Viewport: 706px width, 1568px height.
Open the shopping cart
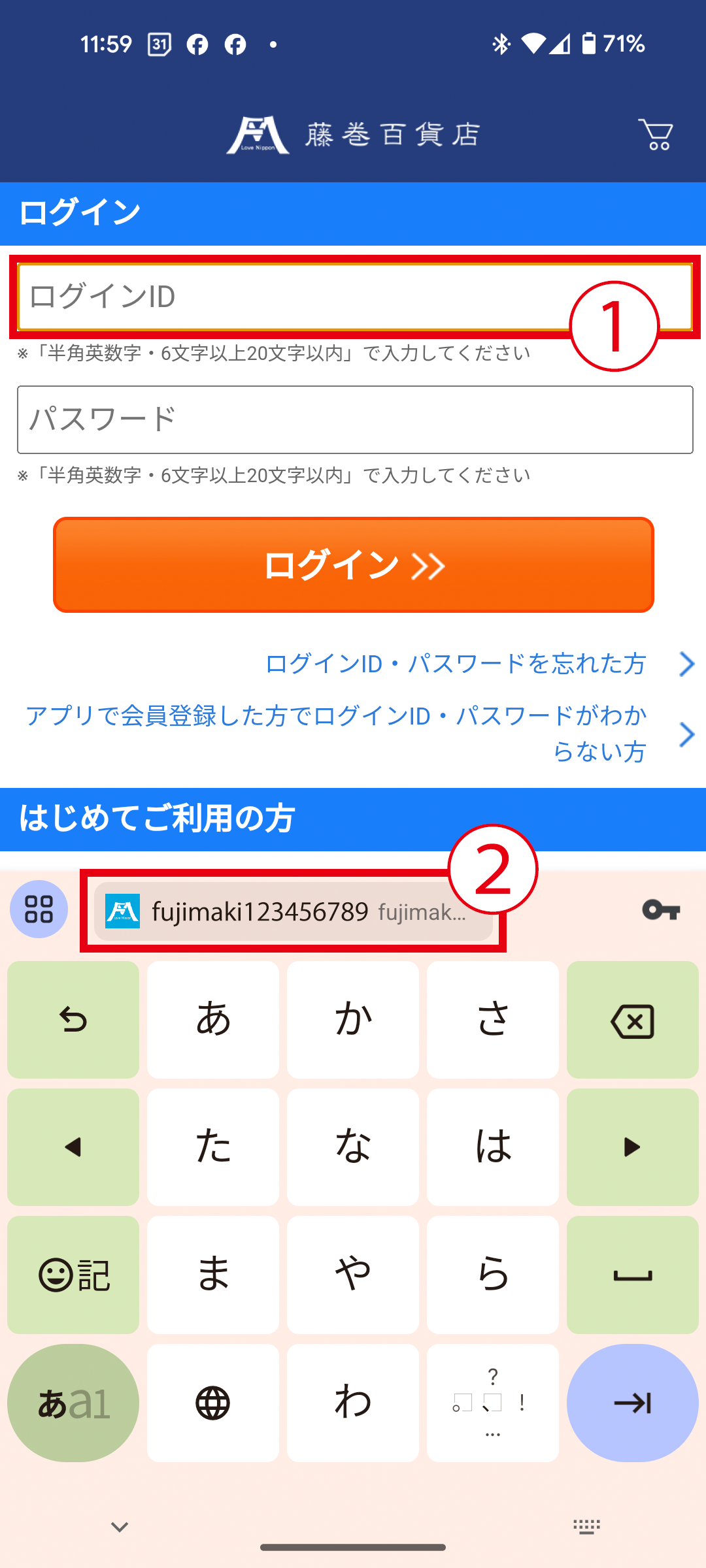tap(655, 135)
